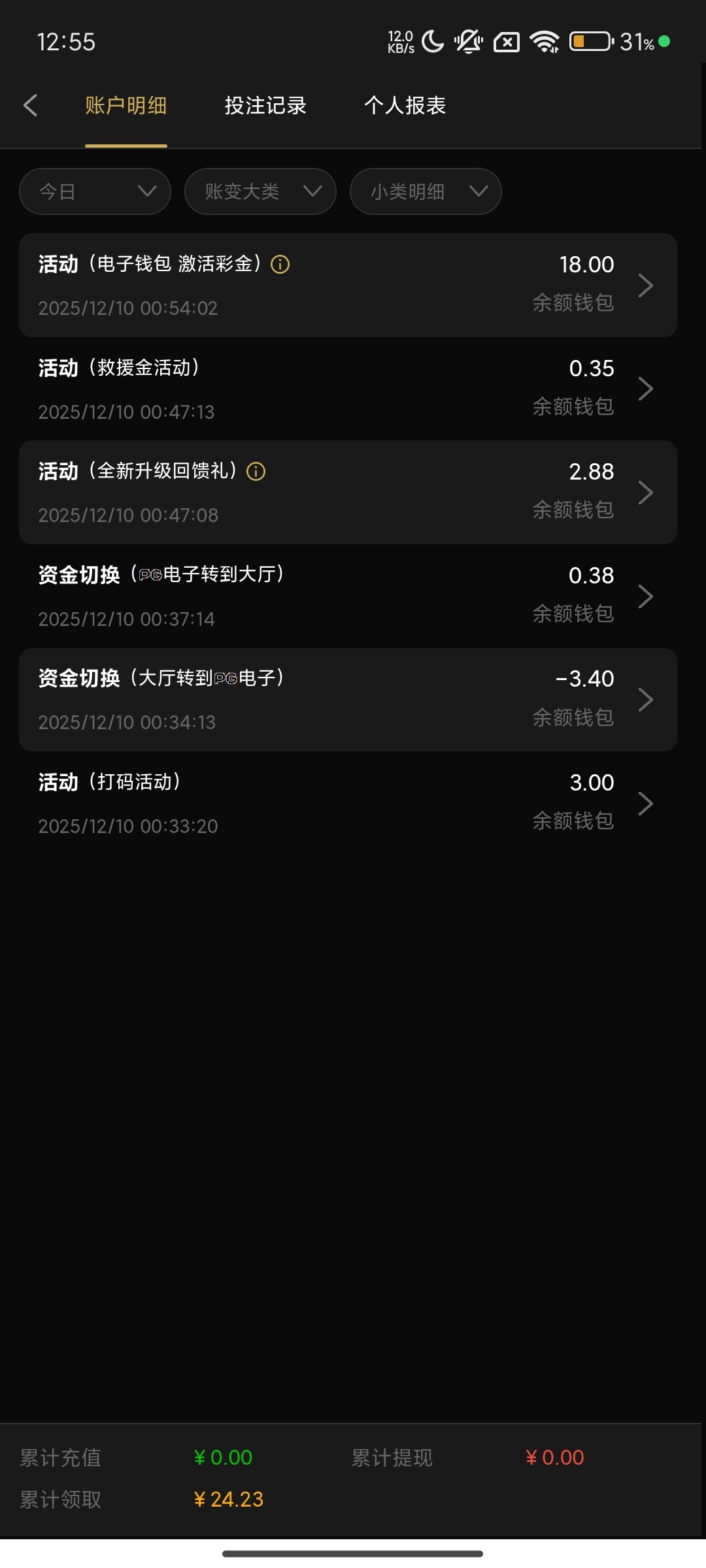Open the 电子钱包 激活彩金 18.00 record
This screenshot has height=1568, width=706.
coord(348,286)
